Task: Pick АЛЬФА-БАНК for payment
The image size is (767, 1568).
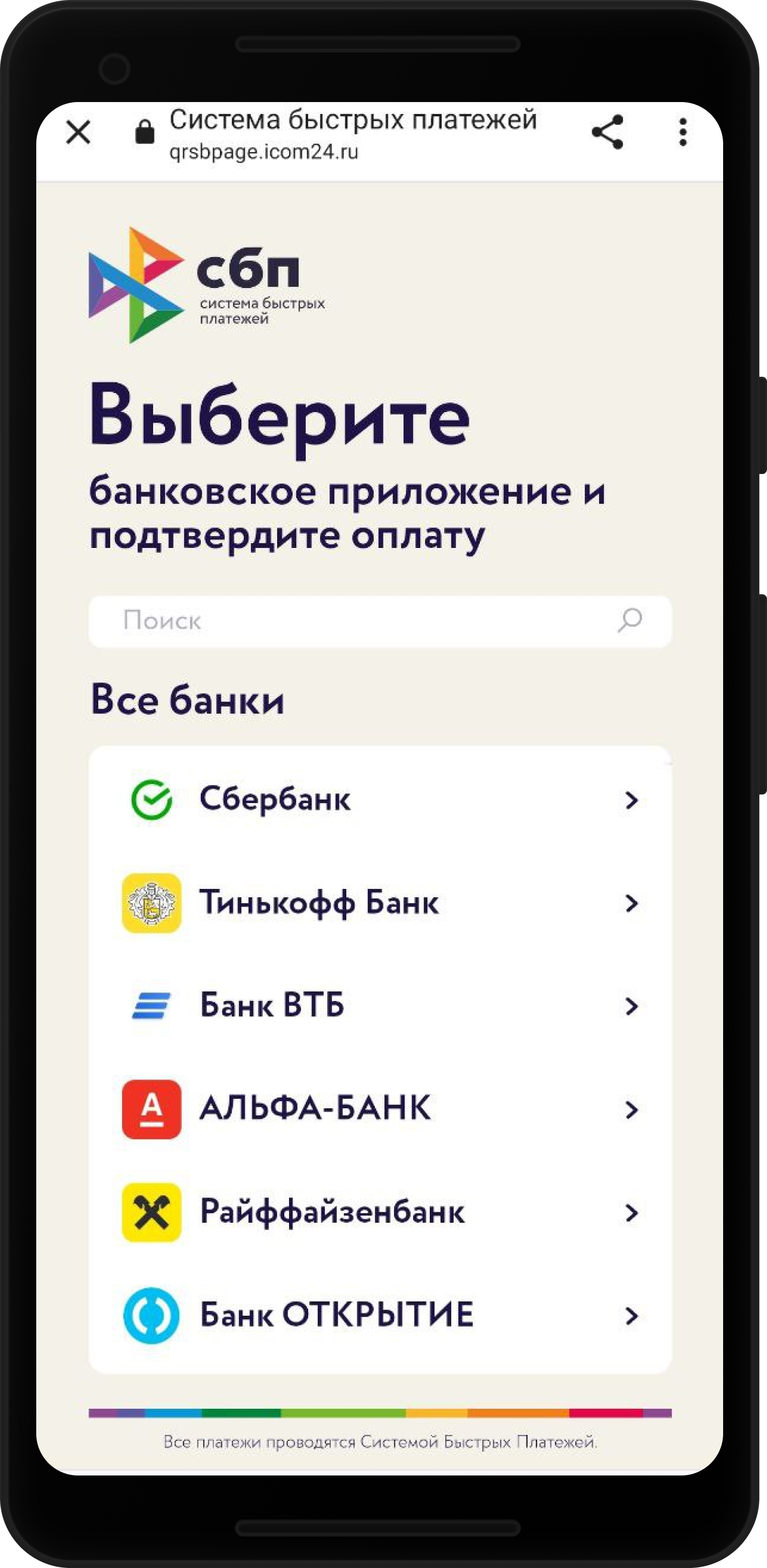Action: tap(380, 1109)
